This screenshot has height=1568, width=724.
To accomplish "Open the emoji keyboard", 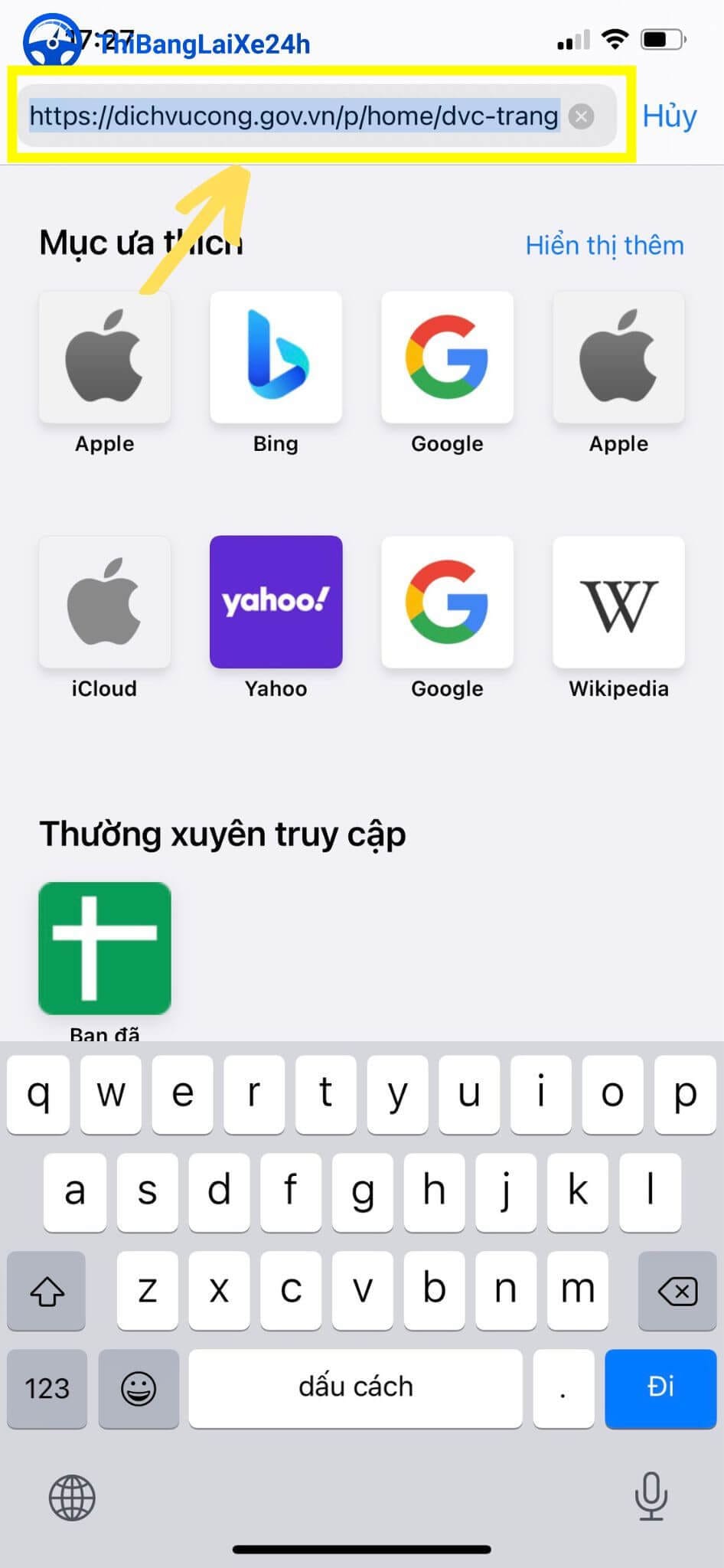I will [139, 1387].
